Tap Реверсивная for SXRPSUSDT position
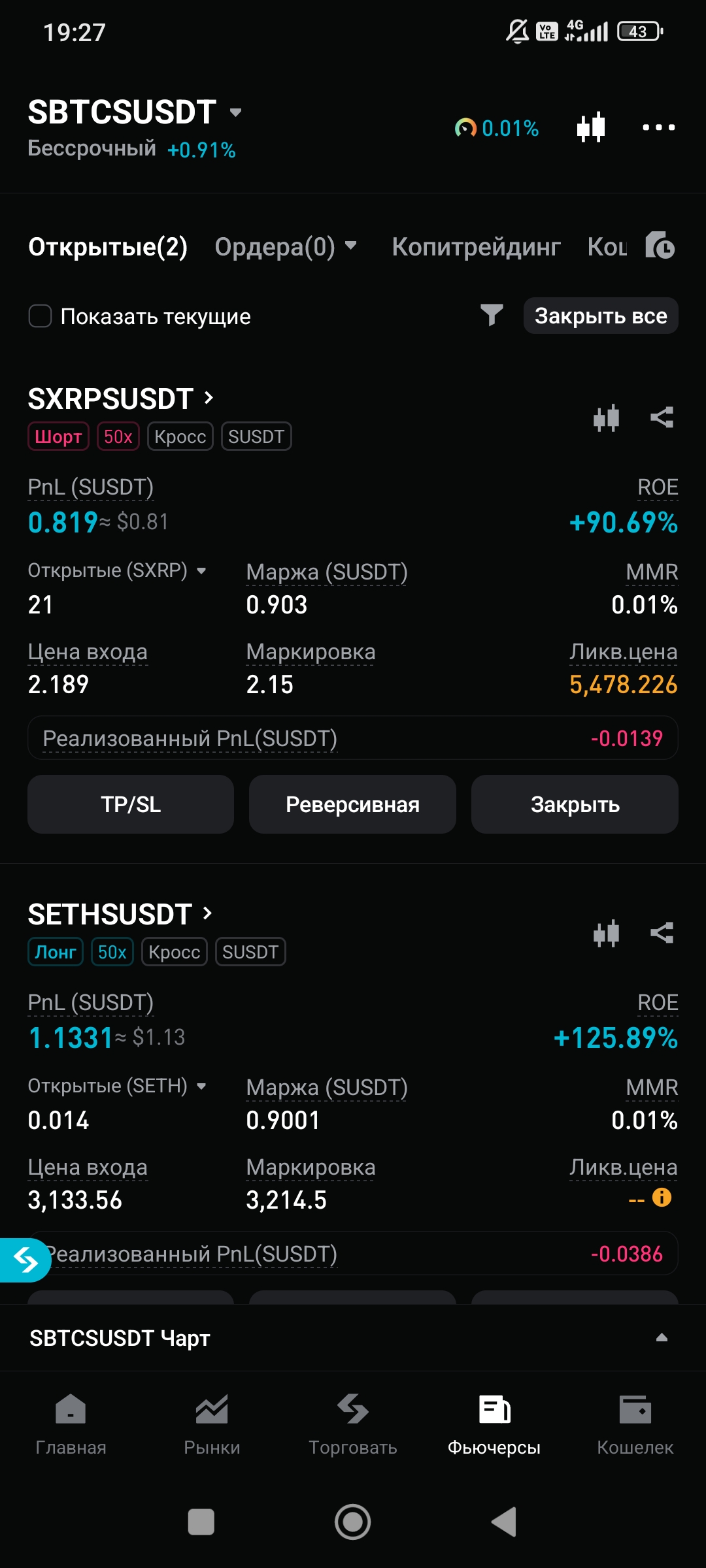 [352, 804]
